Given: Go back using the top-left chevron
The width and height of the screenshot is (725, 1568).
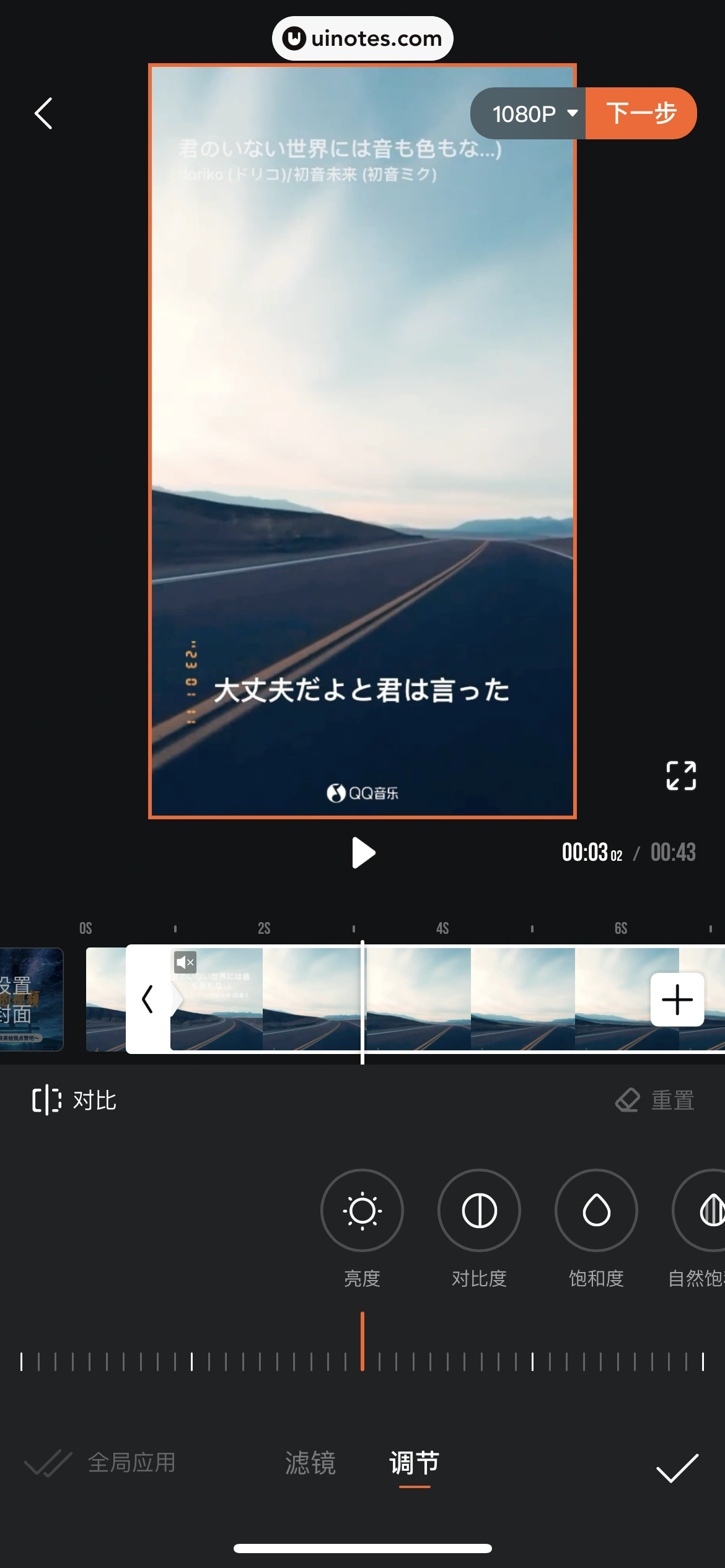Looking at the screenshot, I should click(x=43, y=113).
